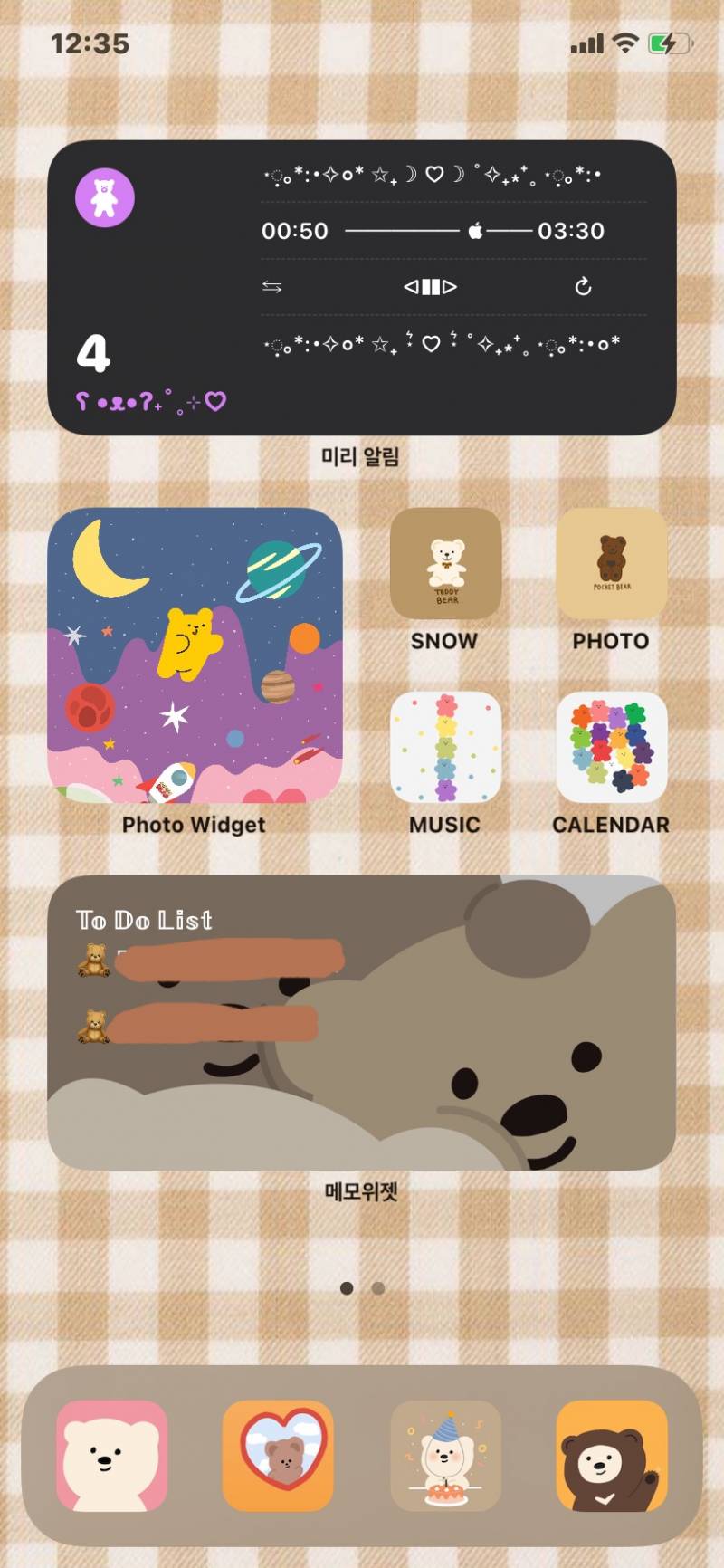Open the CALENDAR app with colorful bear pile

(x=612, y=748)
